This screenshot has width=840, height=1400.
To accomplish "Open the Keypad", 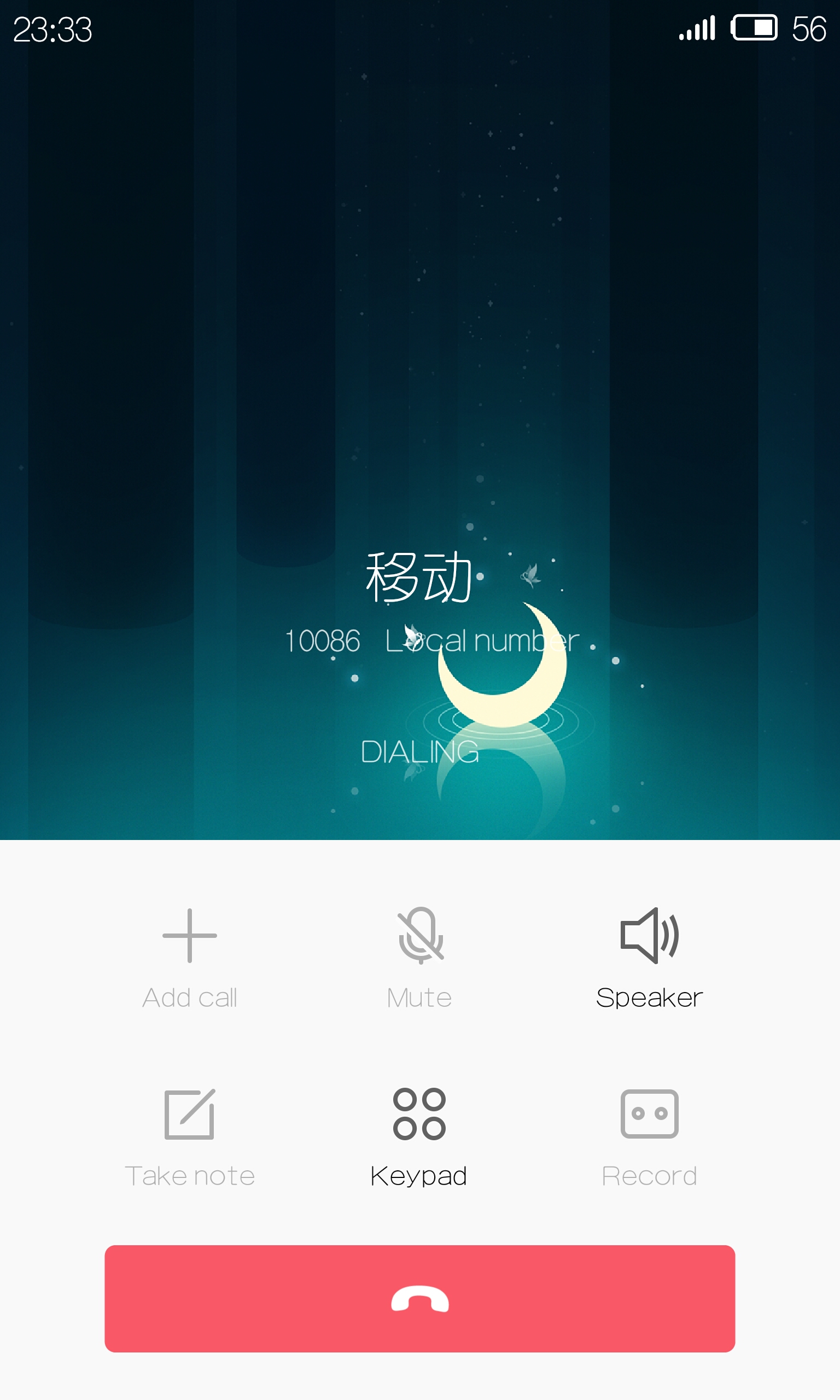I will tap(419, 1137).
